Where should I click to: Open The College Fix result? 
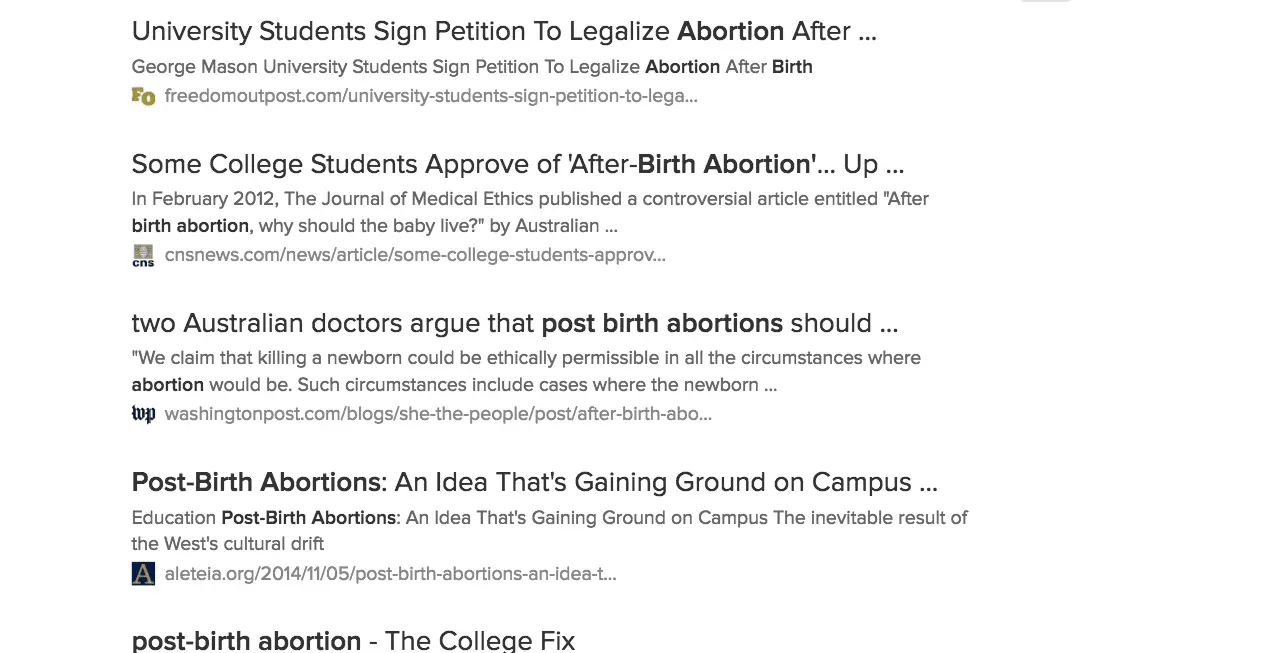click(x=353, y=640)
